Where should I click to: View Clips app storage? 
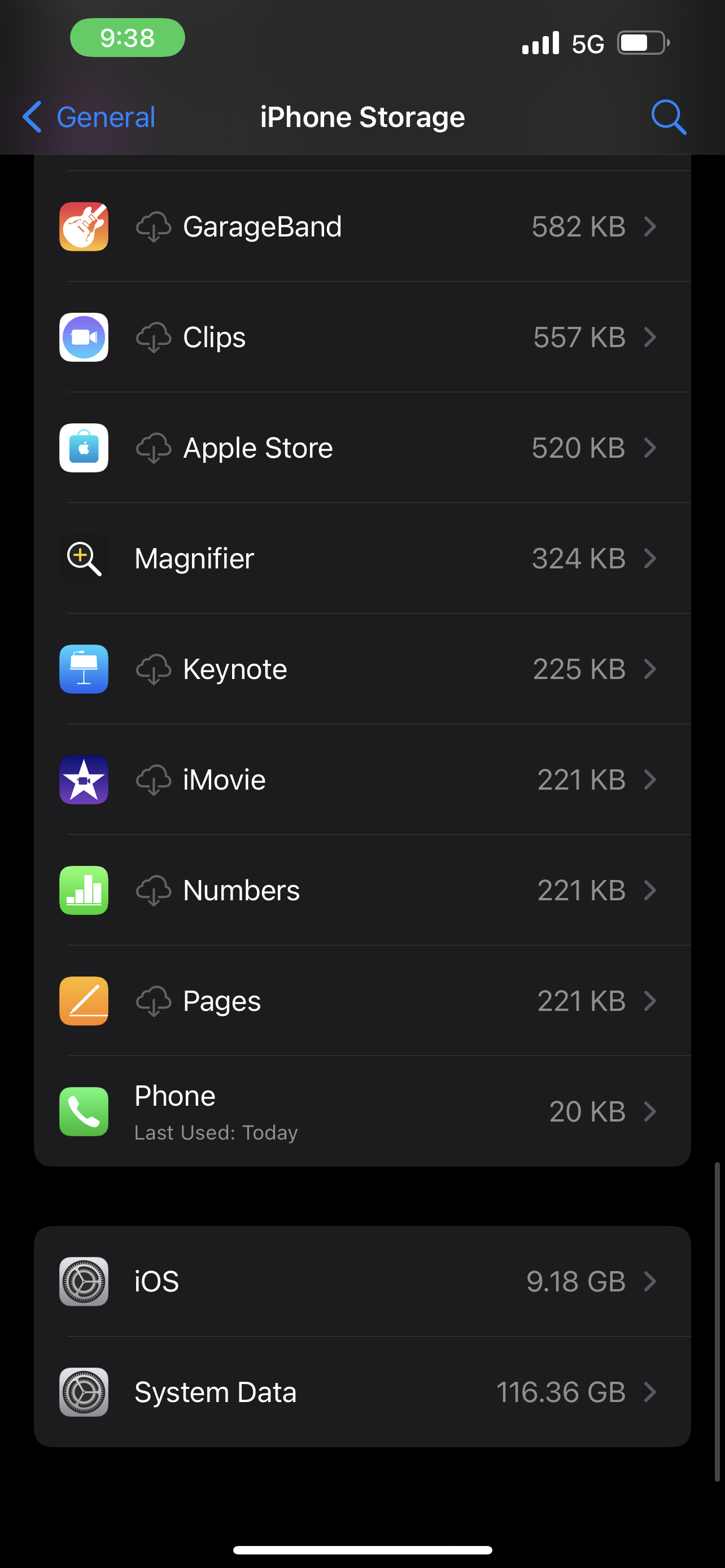tap(362, 337)
